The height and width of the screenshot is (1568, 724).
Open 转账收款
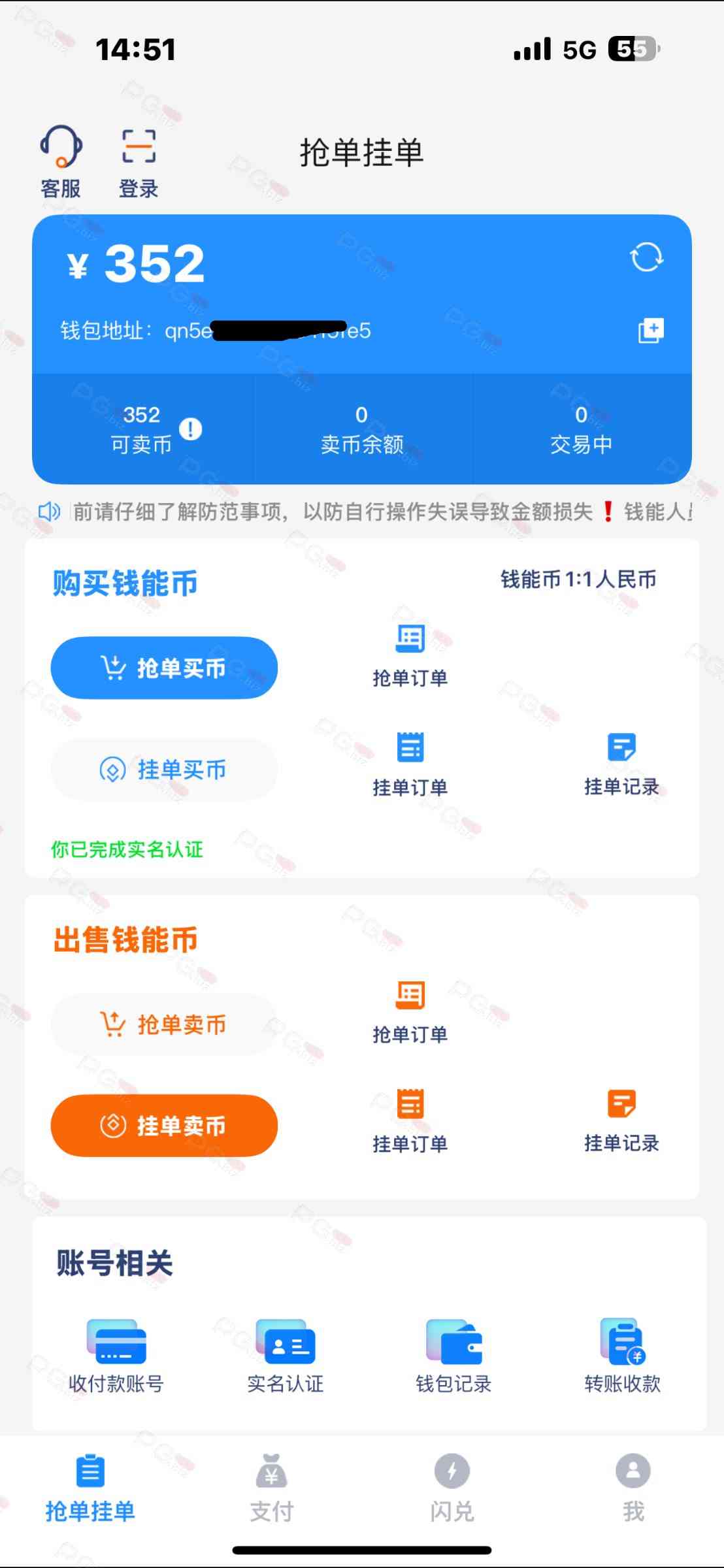(622, 1356)
